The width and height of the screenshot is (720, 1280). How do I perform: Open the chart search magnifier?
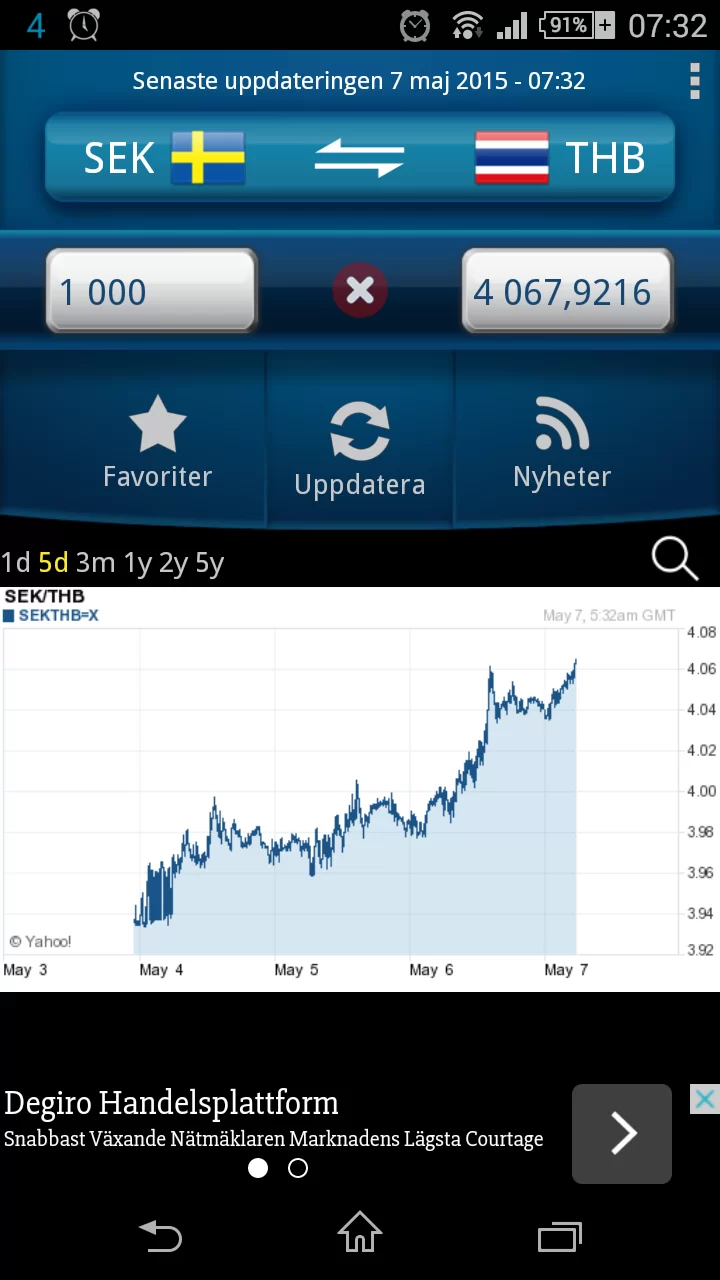click(674, 558)
